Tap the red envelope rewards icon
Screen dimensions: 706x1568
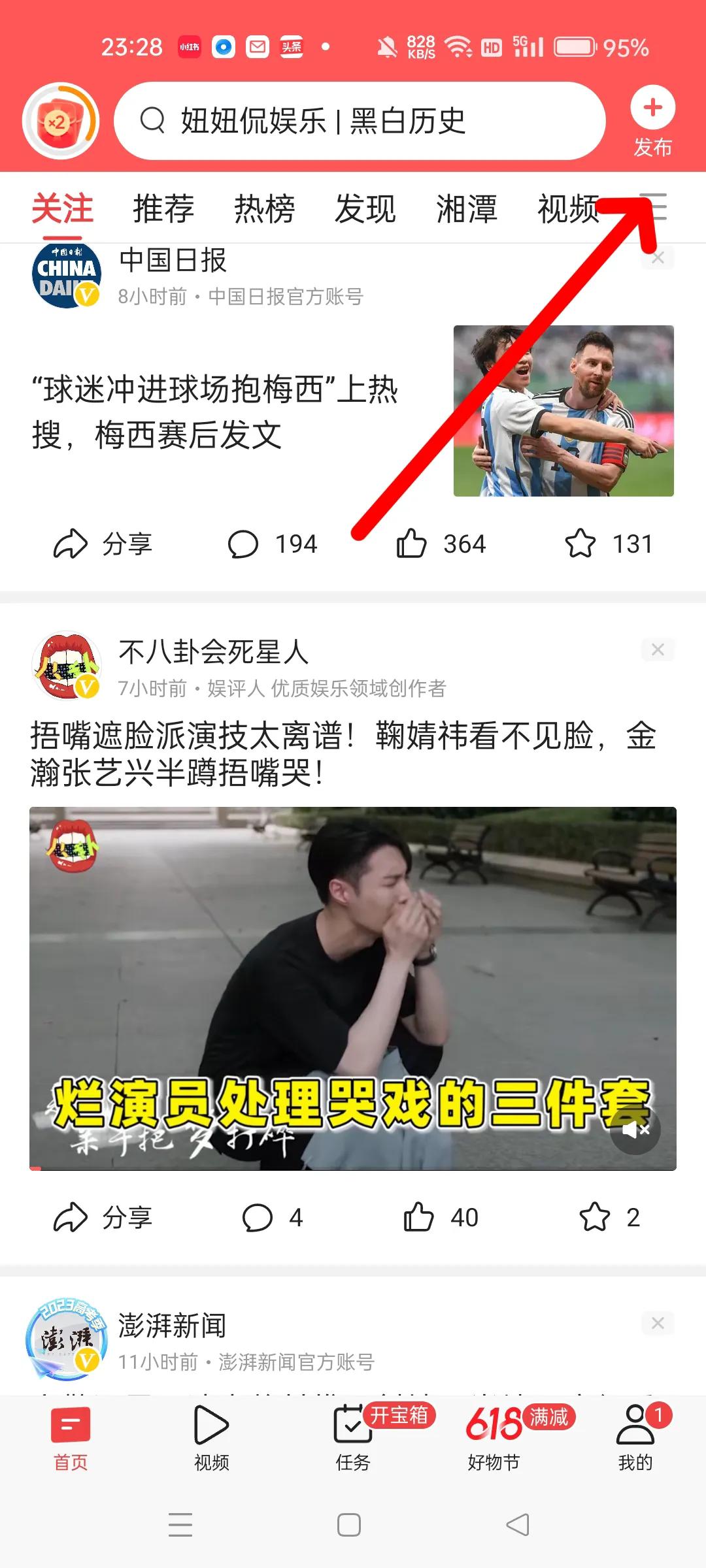pos(61,121)
